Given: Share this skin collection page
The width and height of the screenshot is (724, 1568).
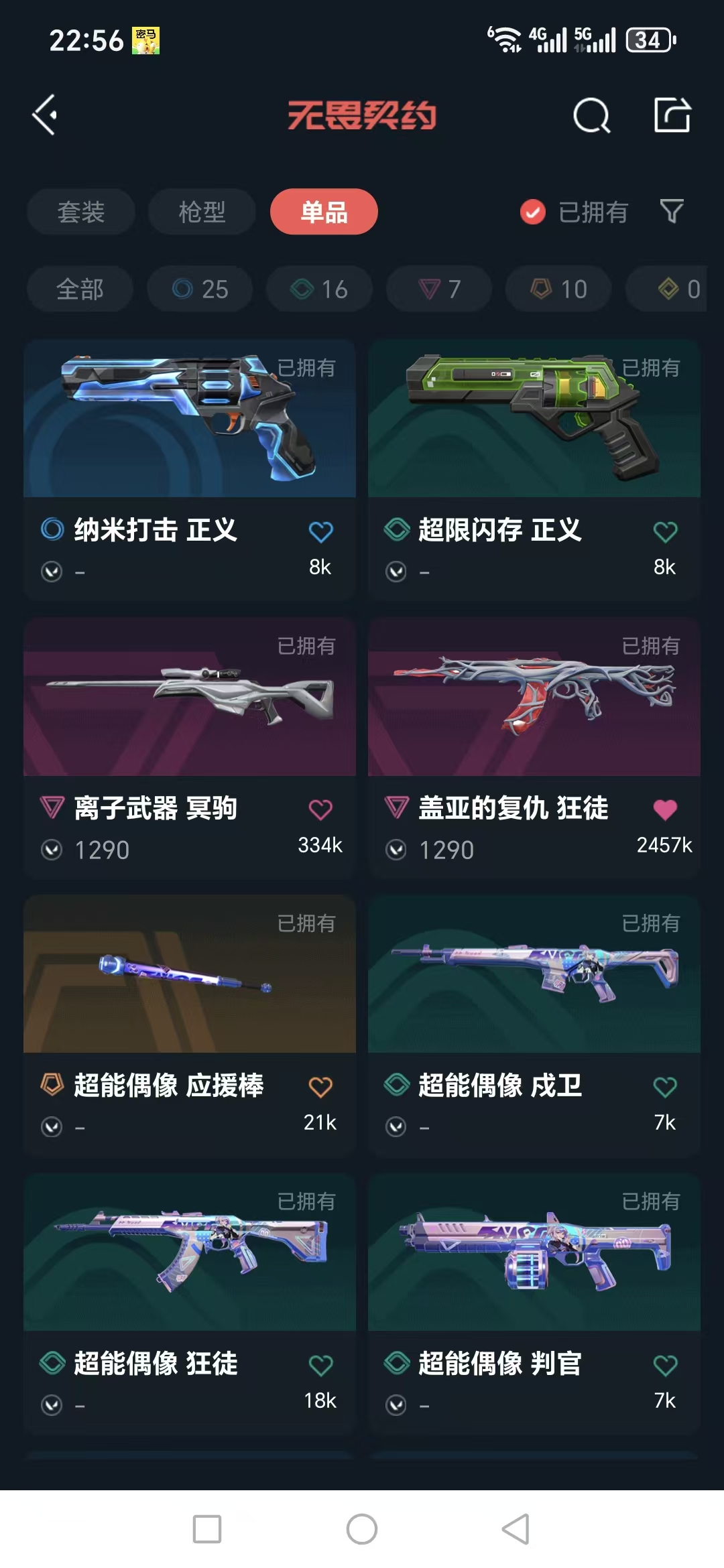Looking at the screenshot, I should (x=672, y=115).
